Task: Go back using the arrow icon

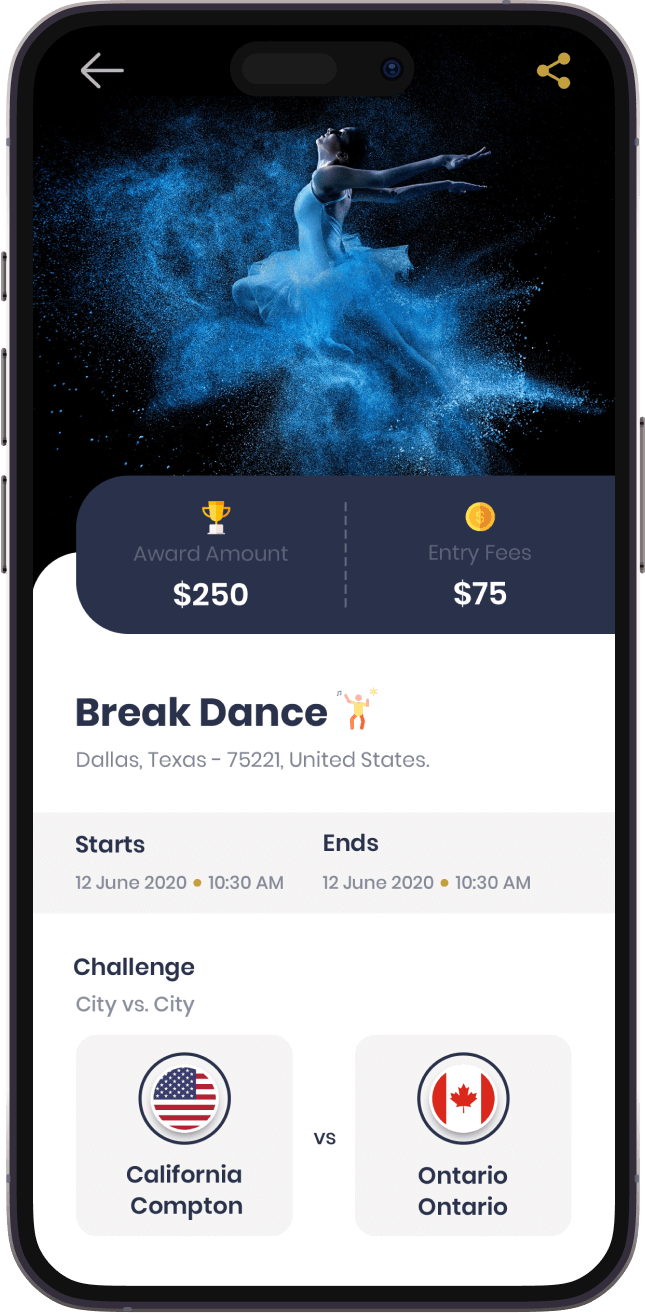Action: (102, 71)
